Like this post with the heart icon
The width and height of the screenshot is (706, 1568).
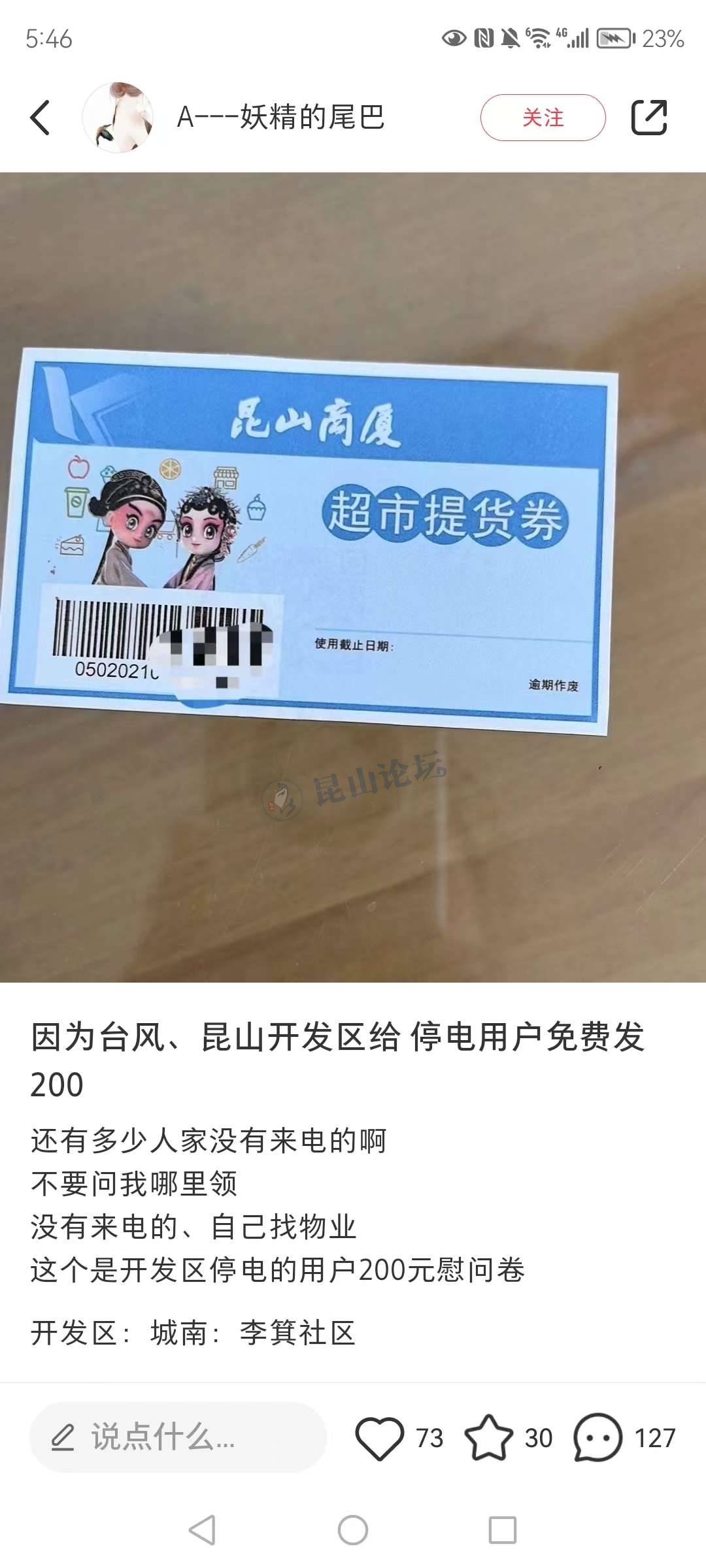379,1437
